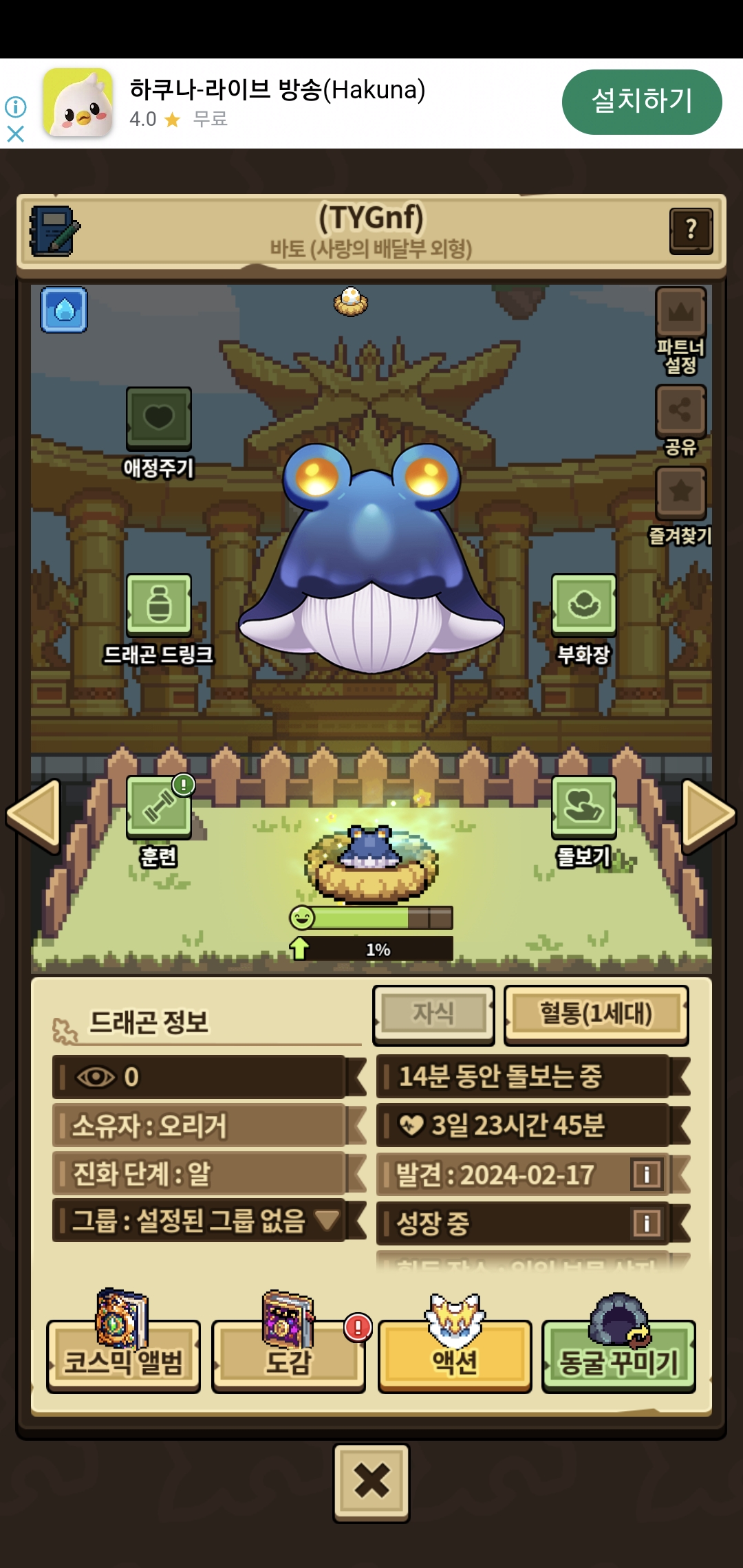Viewport: 743px width, 1568px height.
Task: Expand the 그룹 group dropdown
Action: coord(327,1221)
